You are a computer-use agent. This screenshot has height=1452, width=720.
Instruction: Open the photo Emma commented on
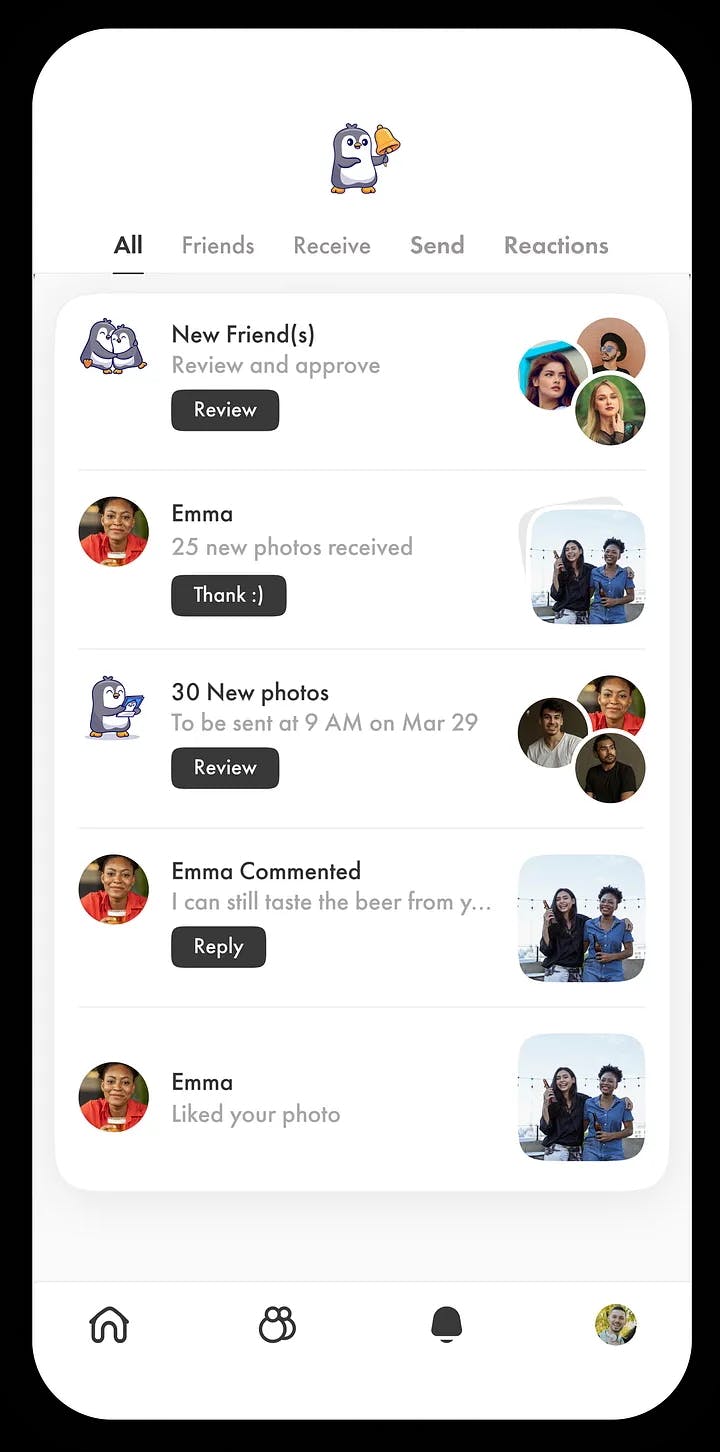581,918
